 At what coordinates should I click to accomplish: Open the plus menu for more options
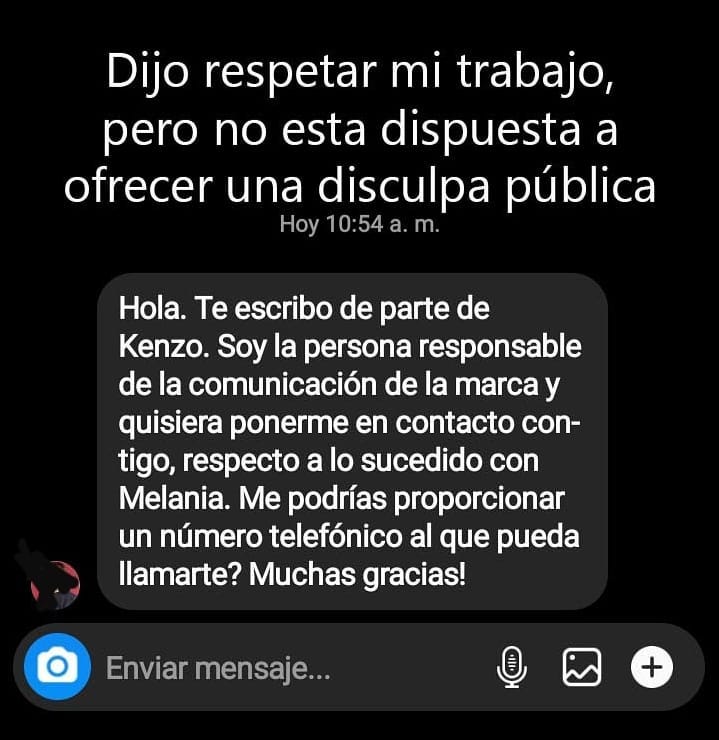pyautogui.click(x=652, y=667)
